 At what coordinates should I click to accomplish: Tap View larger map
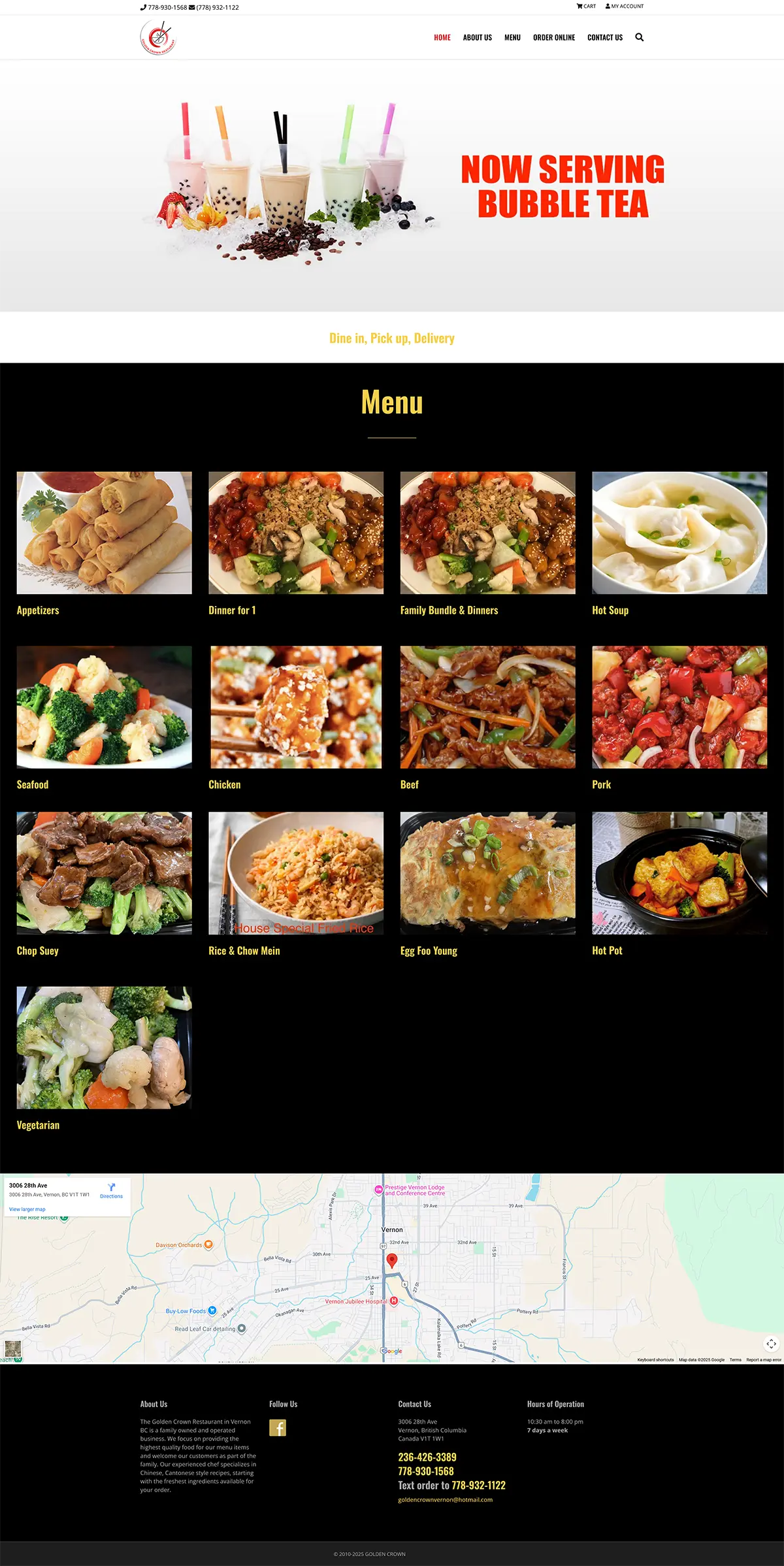click(27, 1209)
